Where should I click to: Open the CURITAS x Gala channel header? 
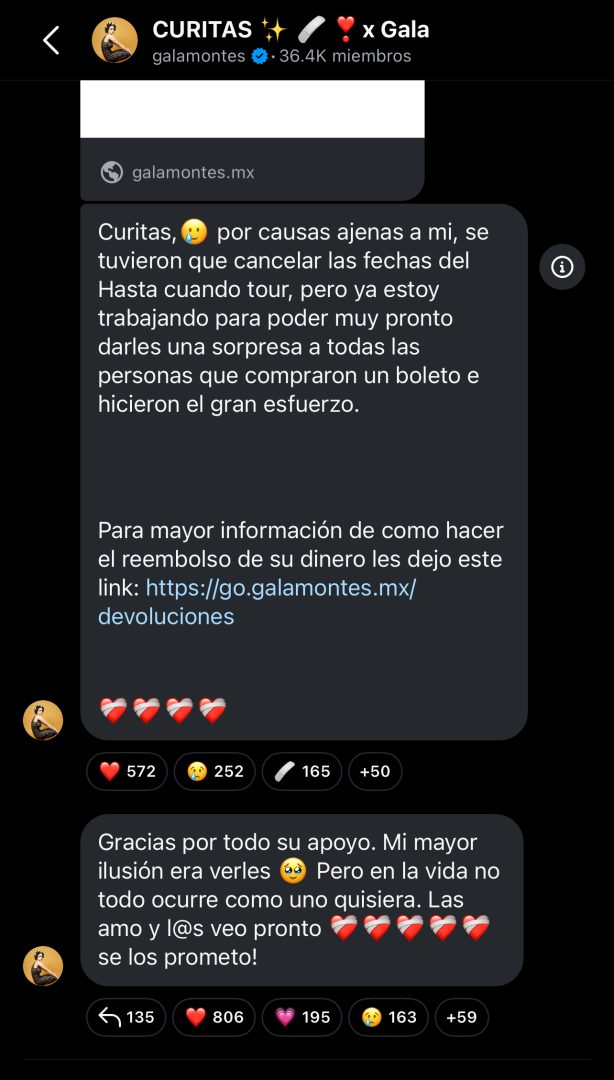pos(290,41)
